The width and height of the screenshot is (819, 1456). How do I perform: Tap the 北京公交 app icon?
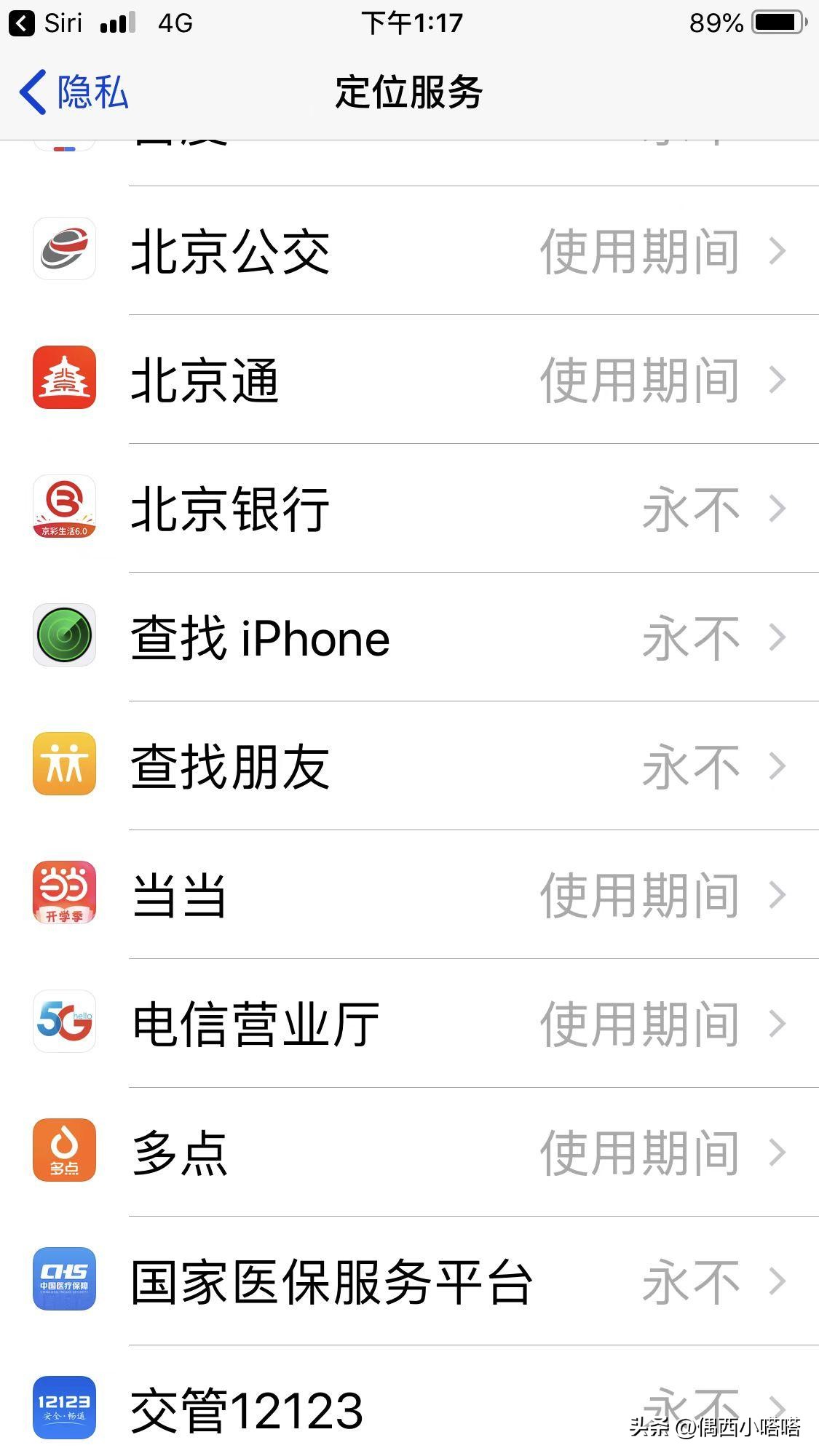64,250
